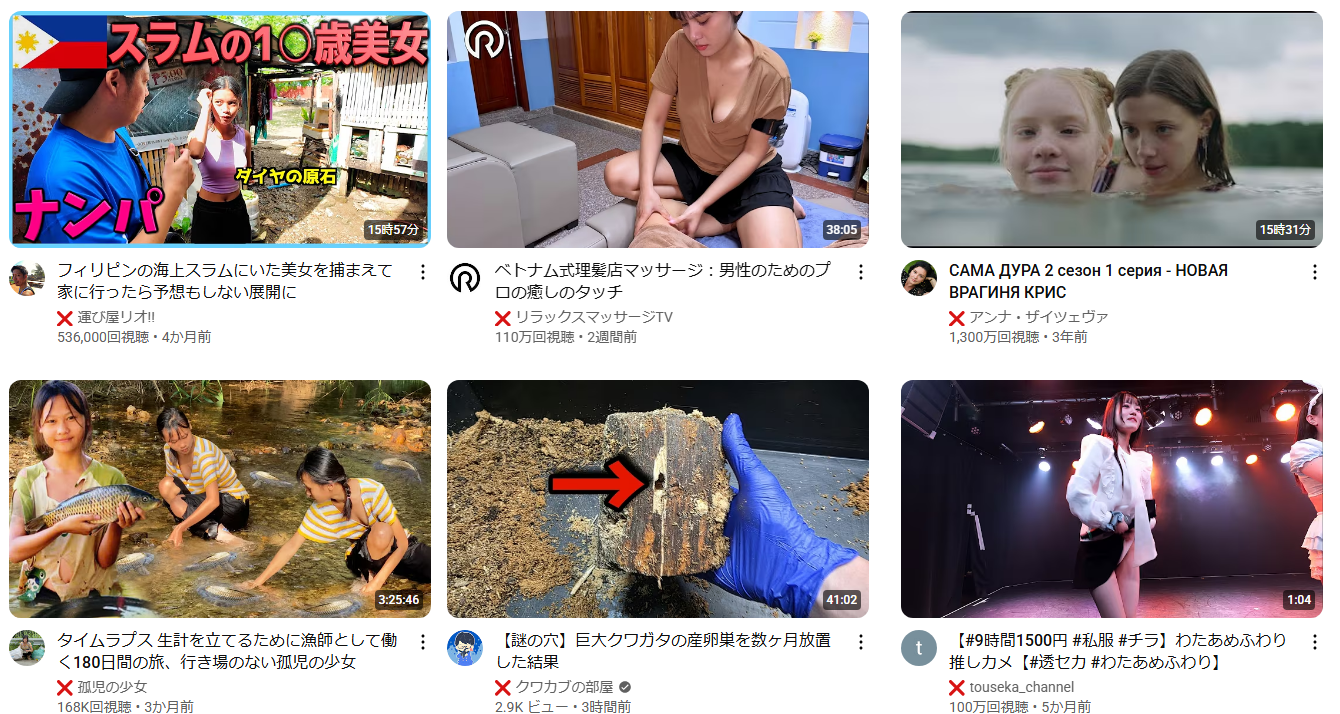Open overflow menu for タイムラプス video
The width and height of the screenshot is (1340, 714).
(x=423, y=641)
